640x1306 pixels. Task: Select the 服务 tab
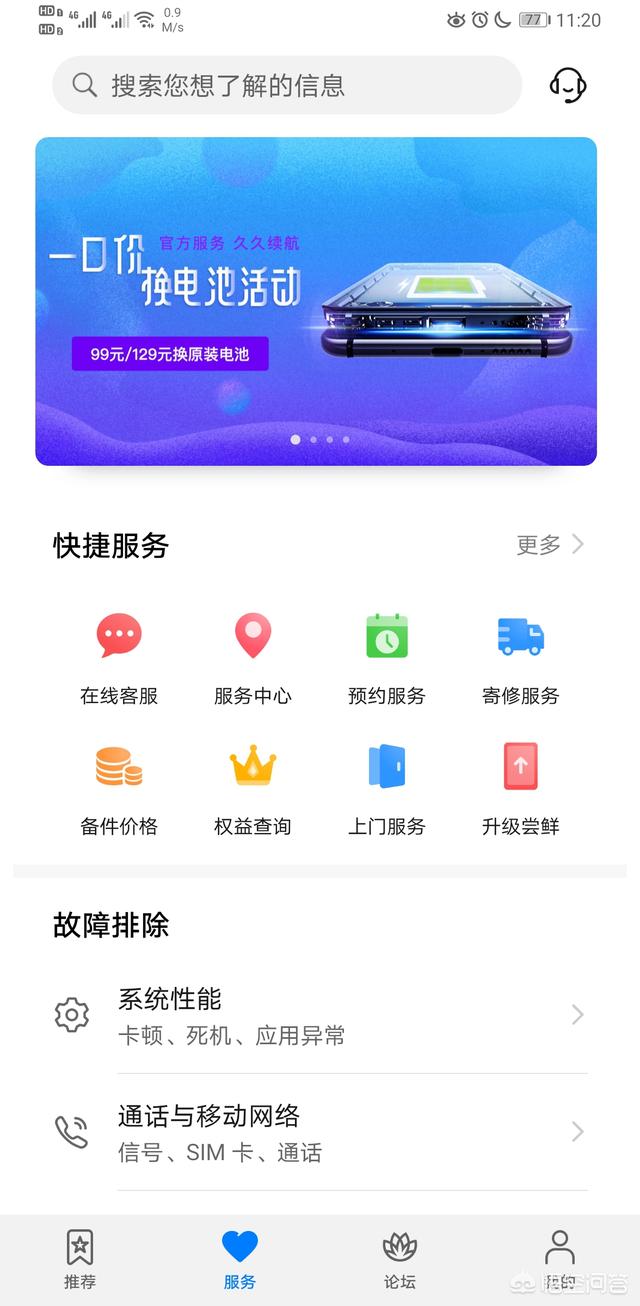pyautogui.click(x=240, y=1260)
